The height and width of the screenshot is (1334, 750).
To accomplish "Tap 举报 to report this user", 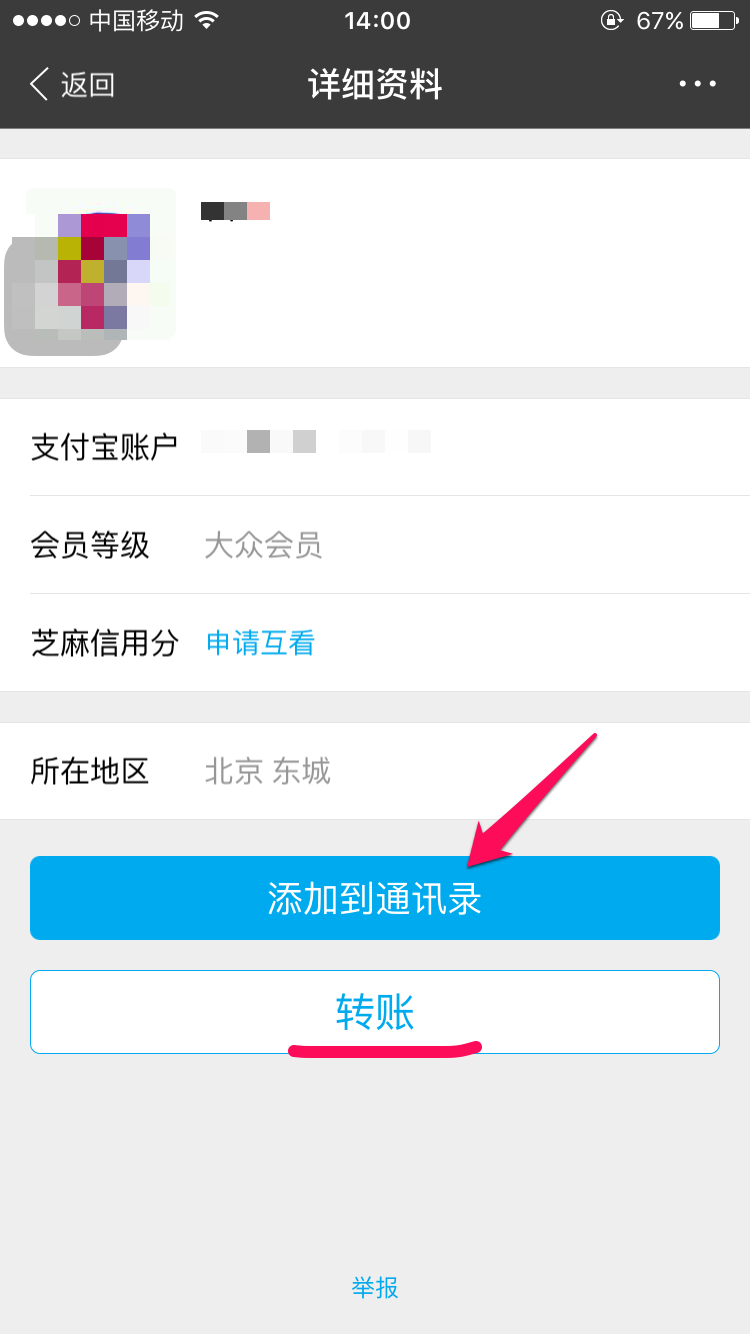I will click(x=375, y=1287).
